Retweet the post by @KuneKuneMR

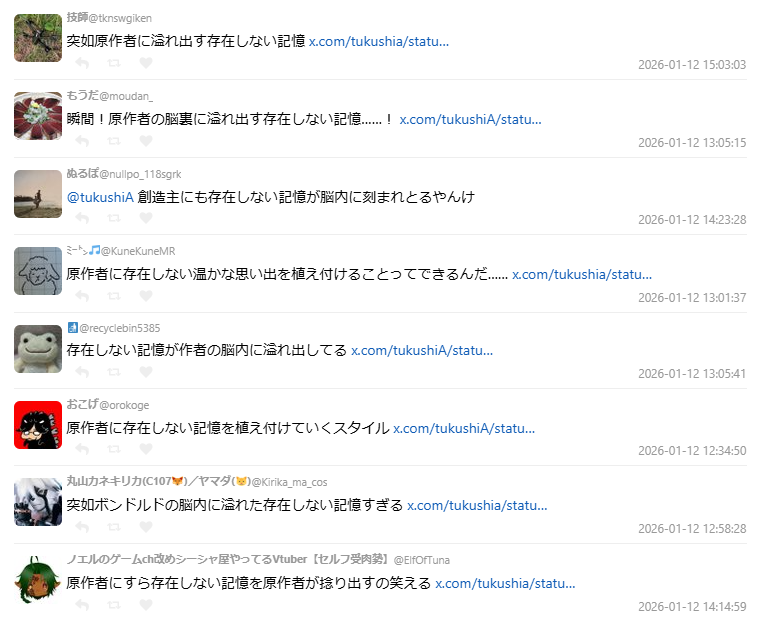click(114, 296)
